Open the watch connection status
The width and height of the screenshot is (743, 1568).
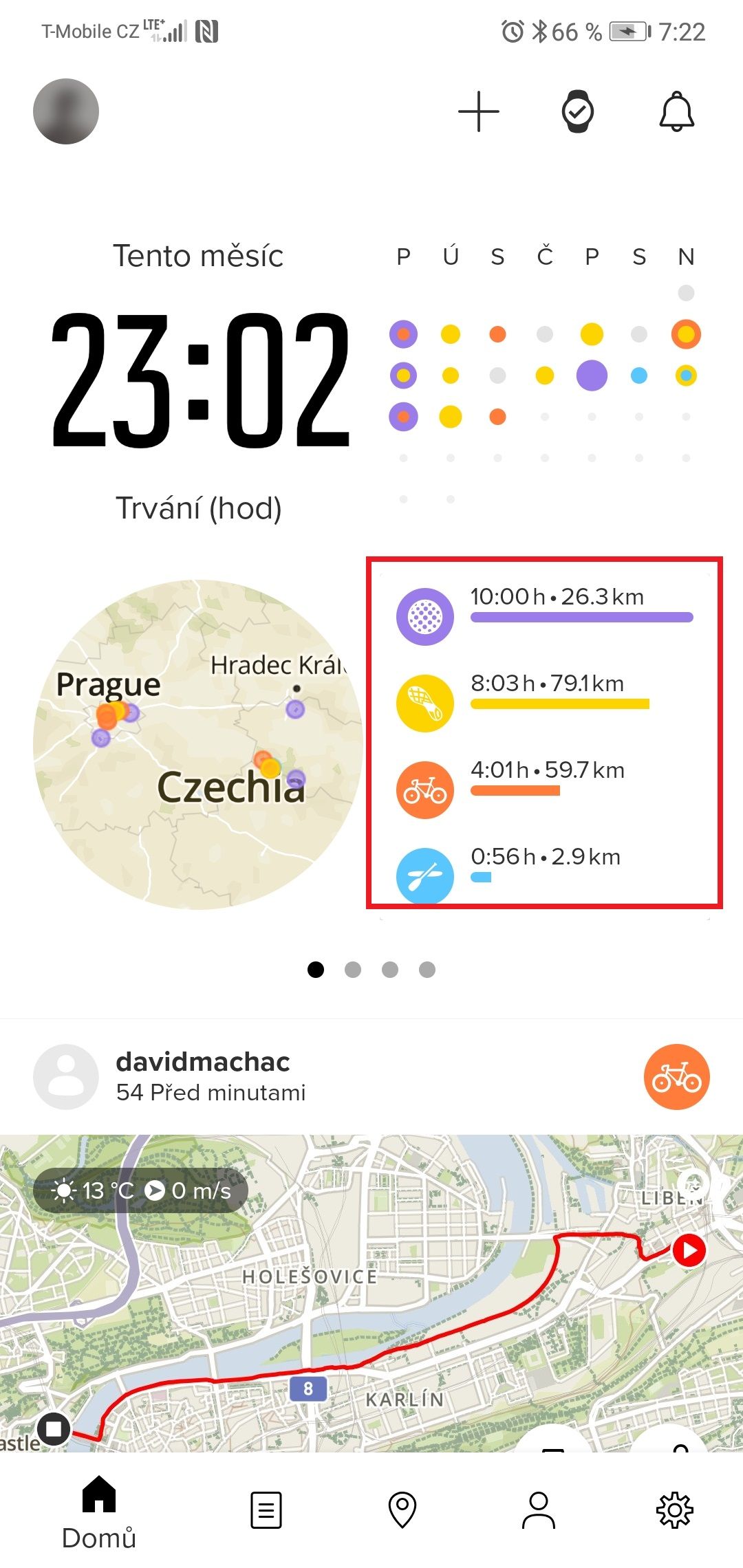pyautogui.click(x=577, y=111)
